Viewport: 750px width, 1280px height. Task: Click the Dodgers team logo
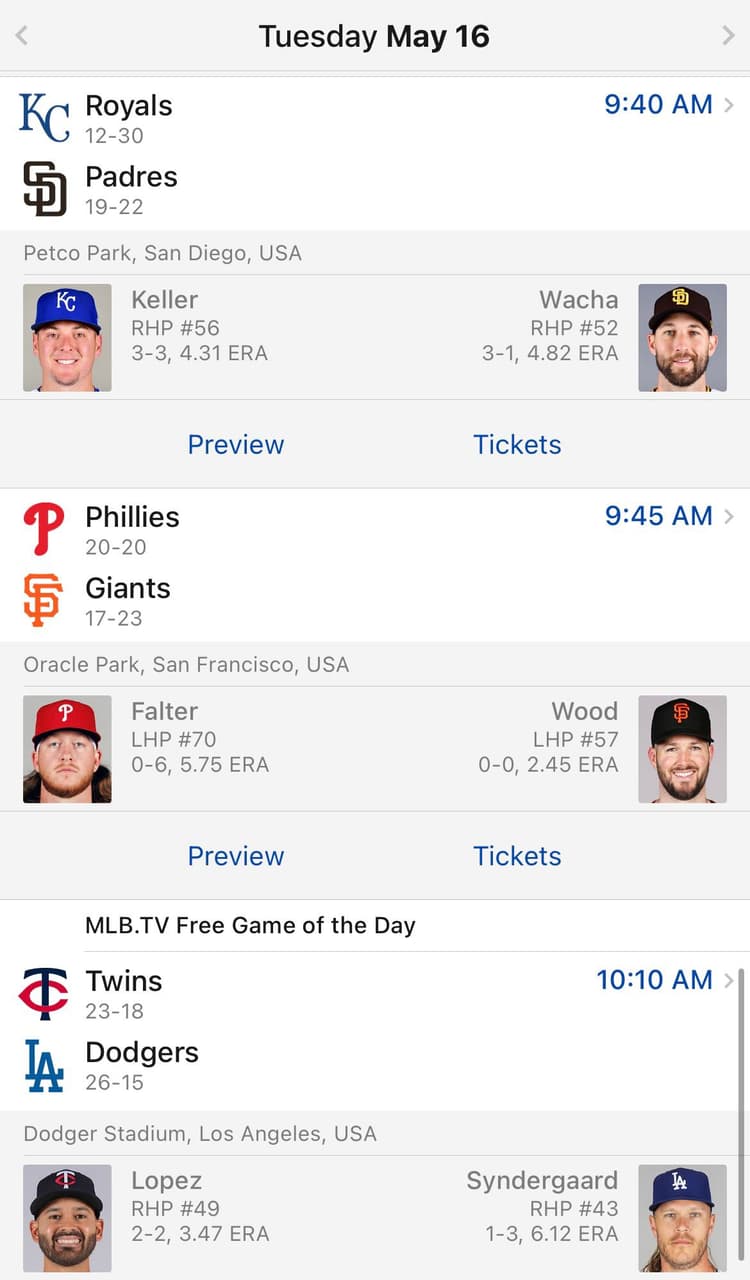click(x=42, y=1065)
